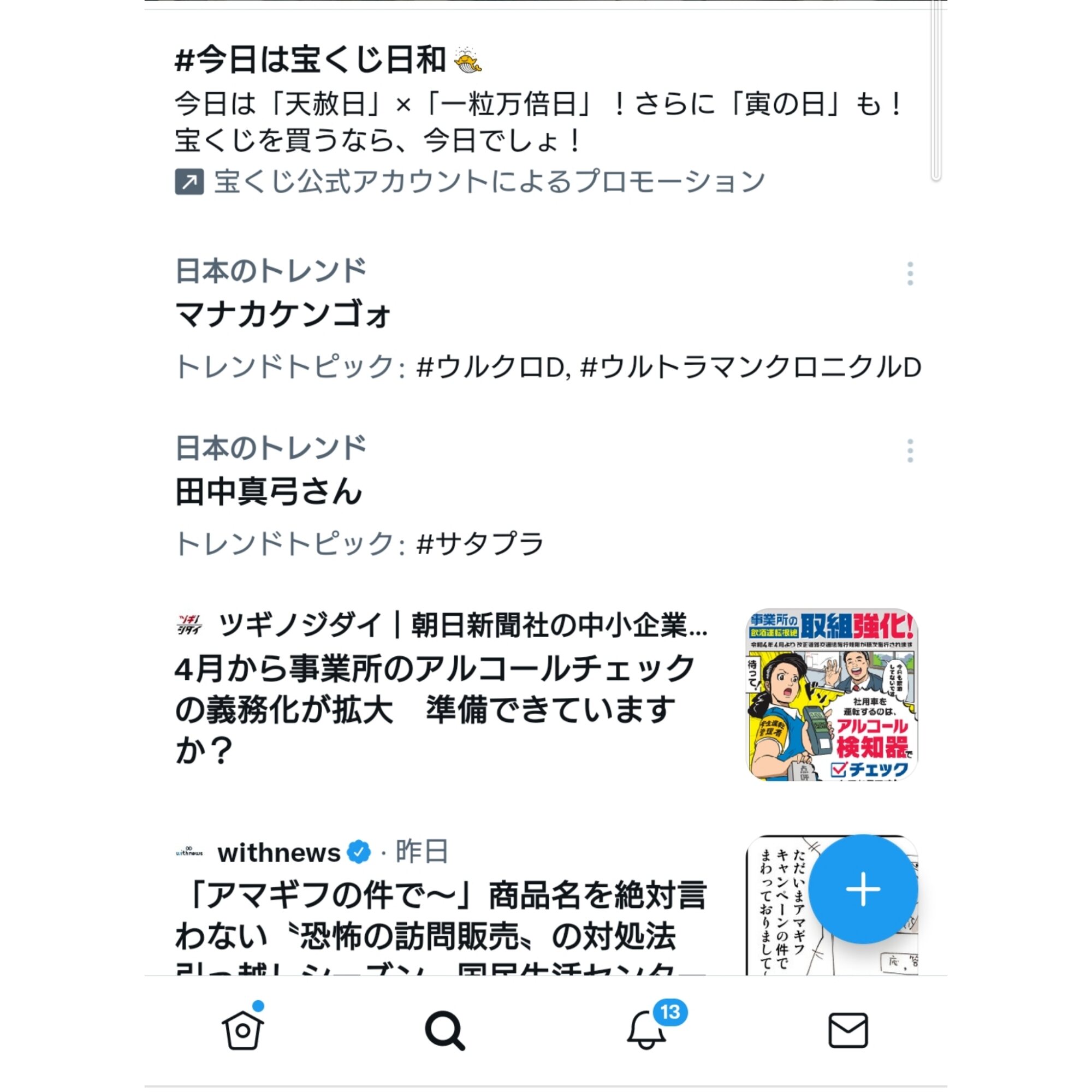Open withnews アマギフ article

(x=441, y=916)
